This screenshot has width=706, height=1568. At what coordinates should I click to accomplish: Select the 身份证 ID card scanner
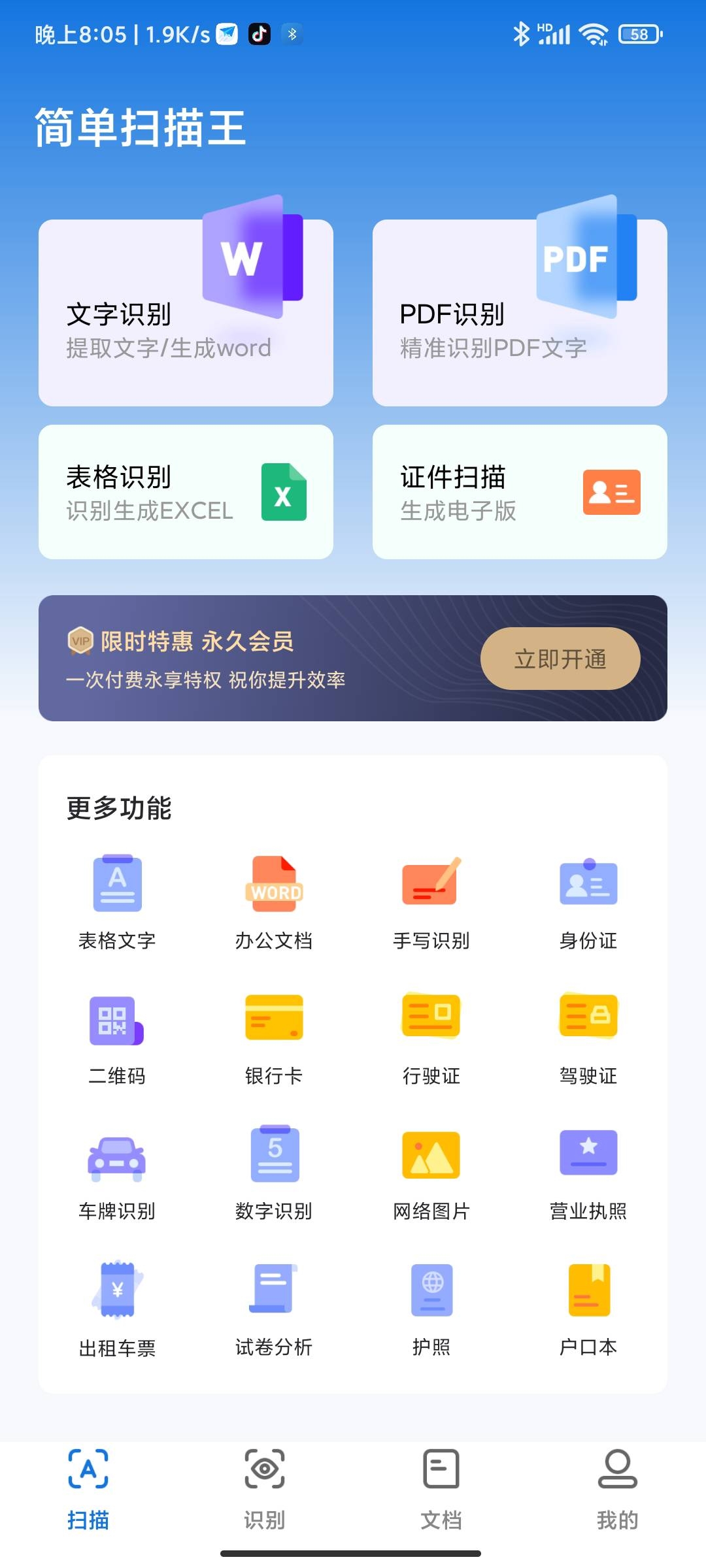[x=588, y=902]
